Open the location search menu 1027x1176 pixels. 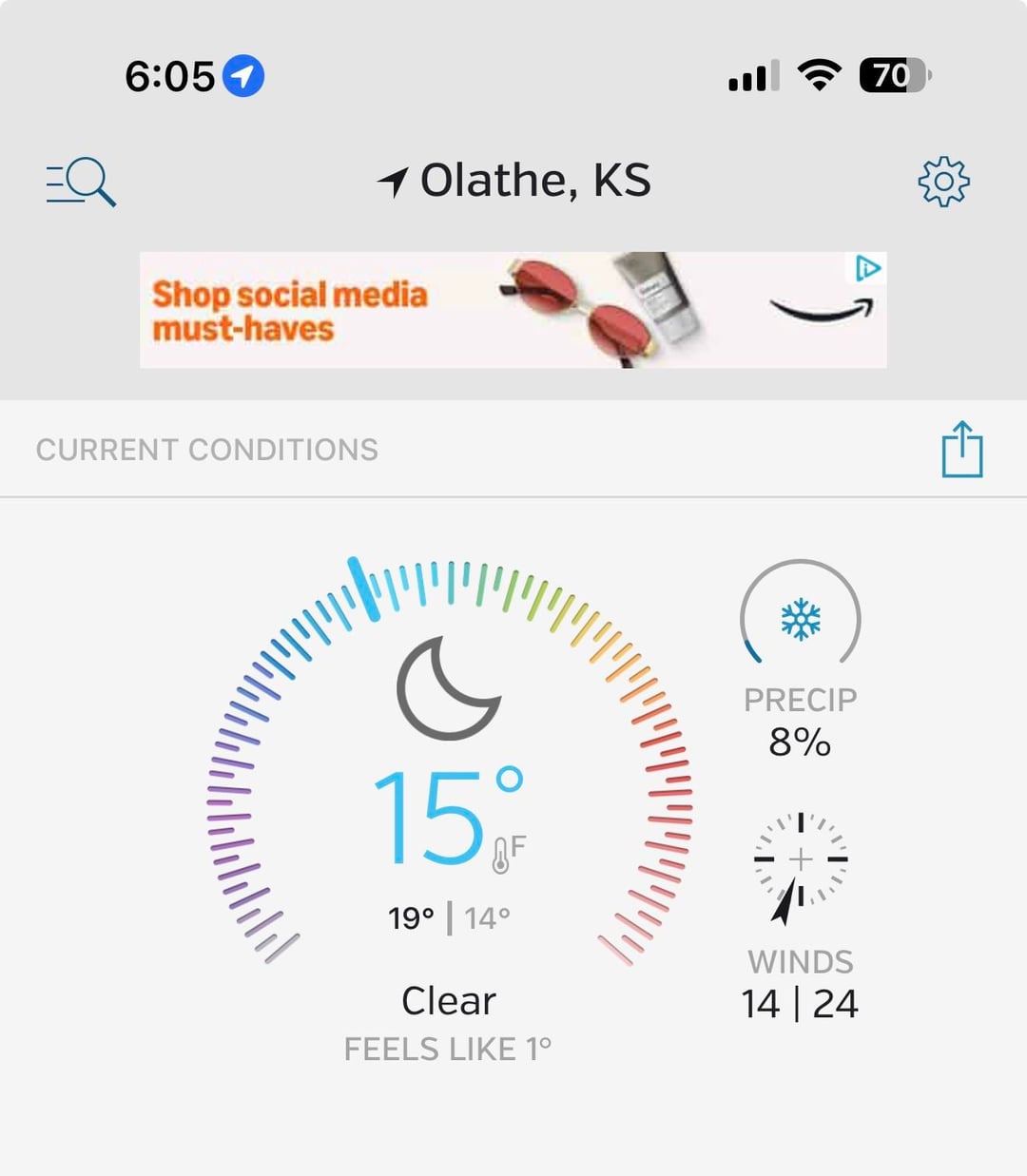click(81, 182)
